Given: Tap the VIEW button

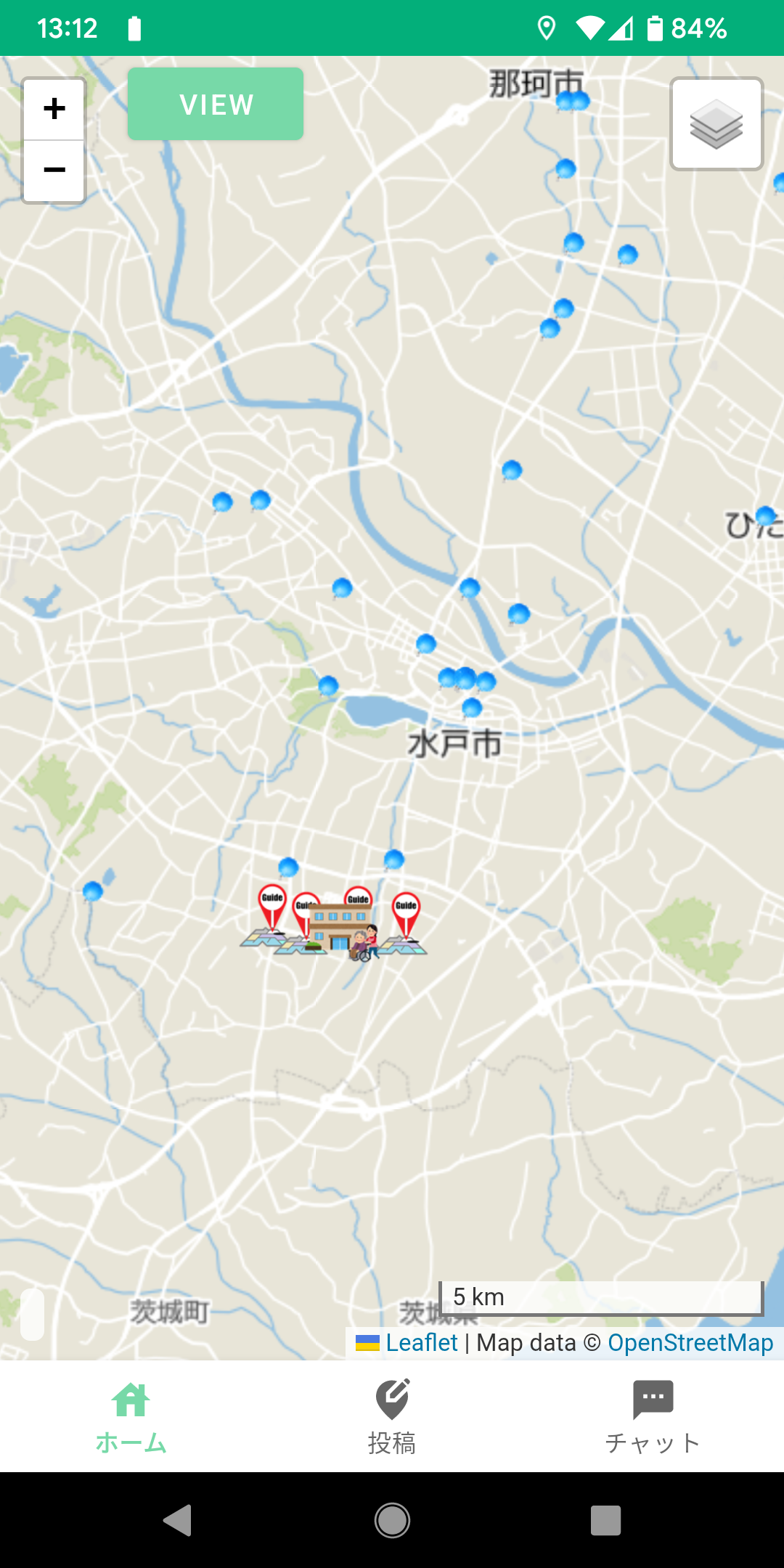Looking at the screenshot, I should pos(216,105).
